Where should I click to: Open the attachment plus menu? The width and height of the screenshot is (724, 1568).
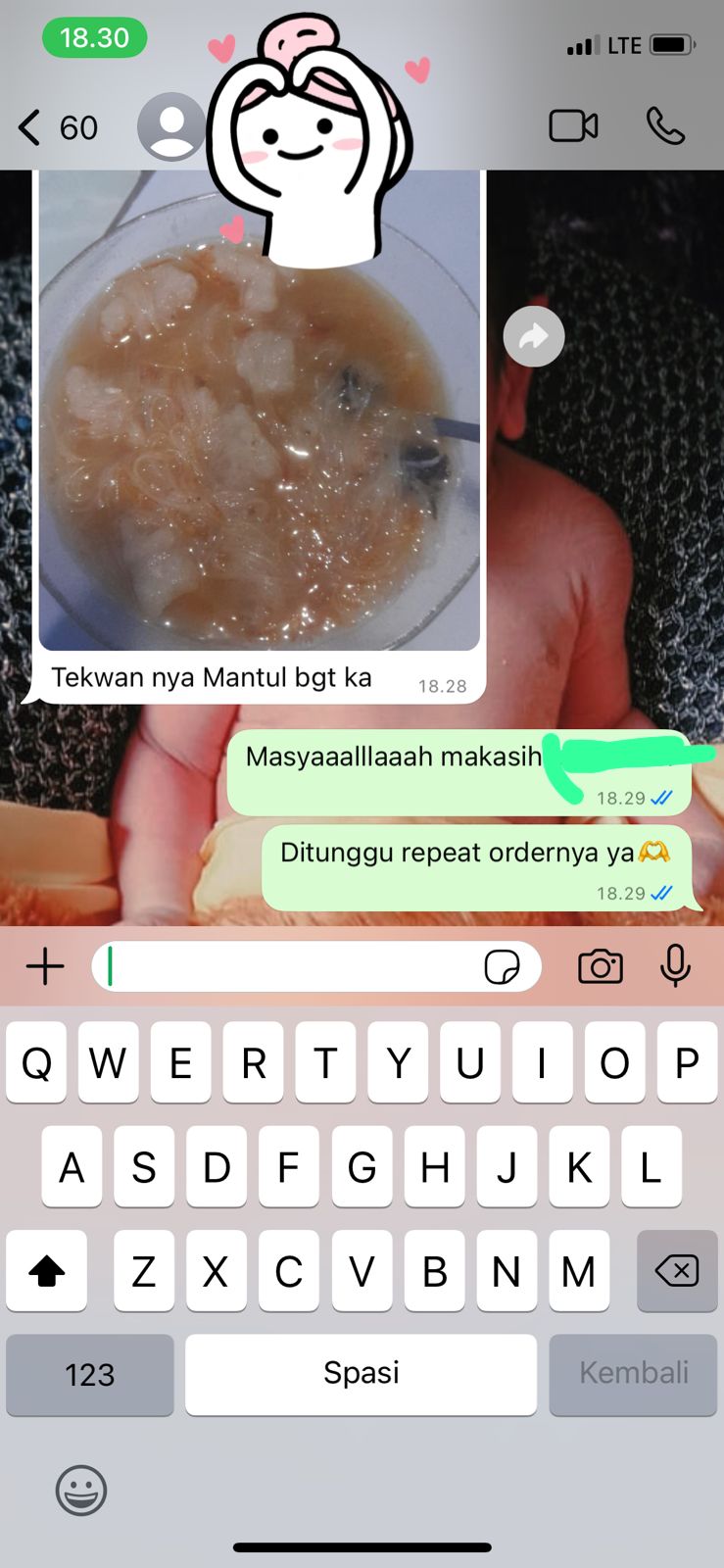click(x=45, y=967)
